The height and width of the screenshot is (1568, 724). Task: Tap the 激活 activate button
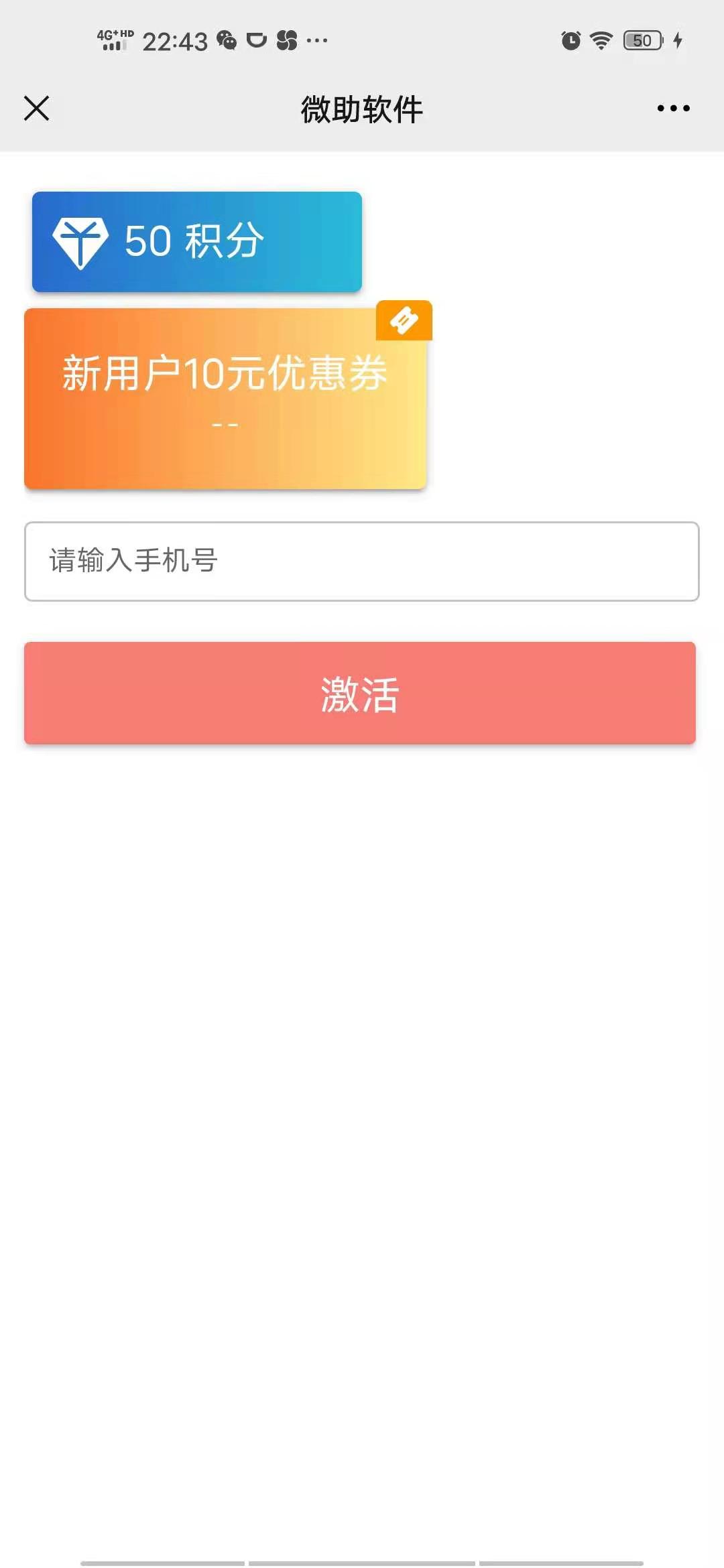[x=360, y=693]
